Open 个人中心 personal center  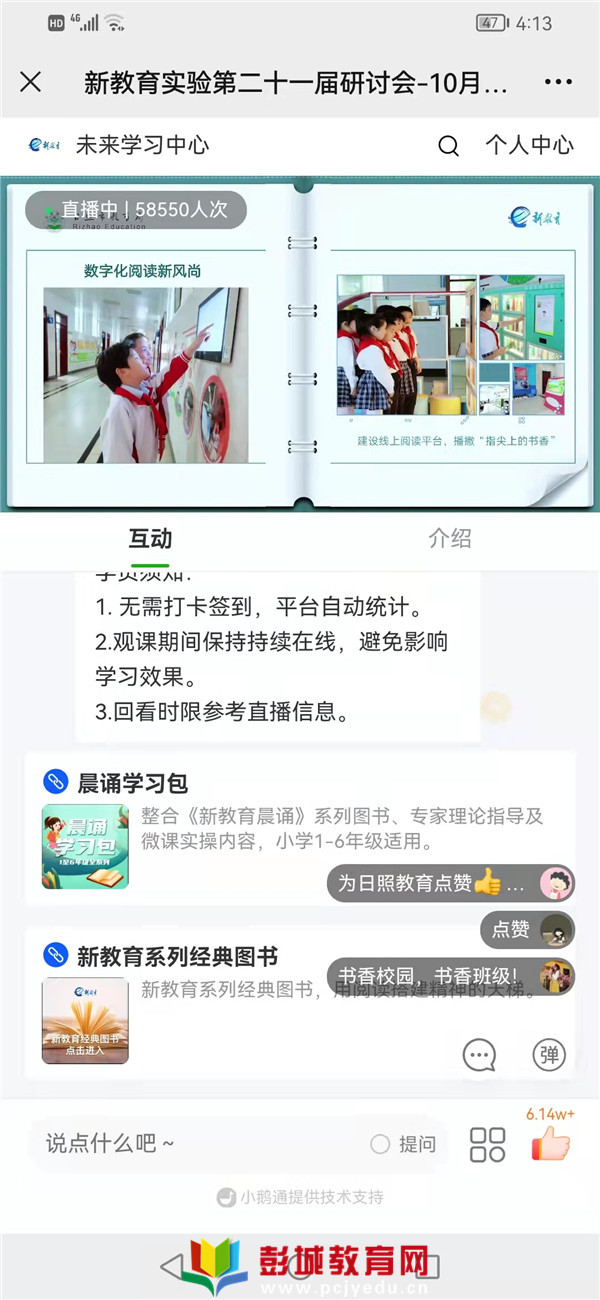pyautogui.click(x=529, y=145)
